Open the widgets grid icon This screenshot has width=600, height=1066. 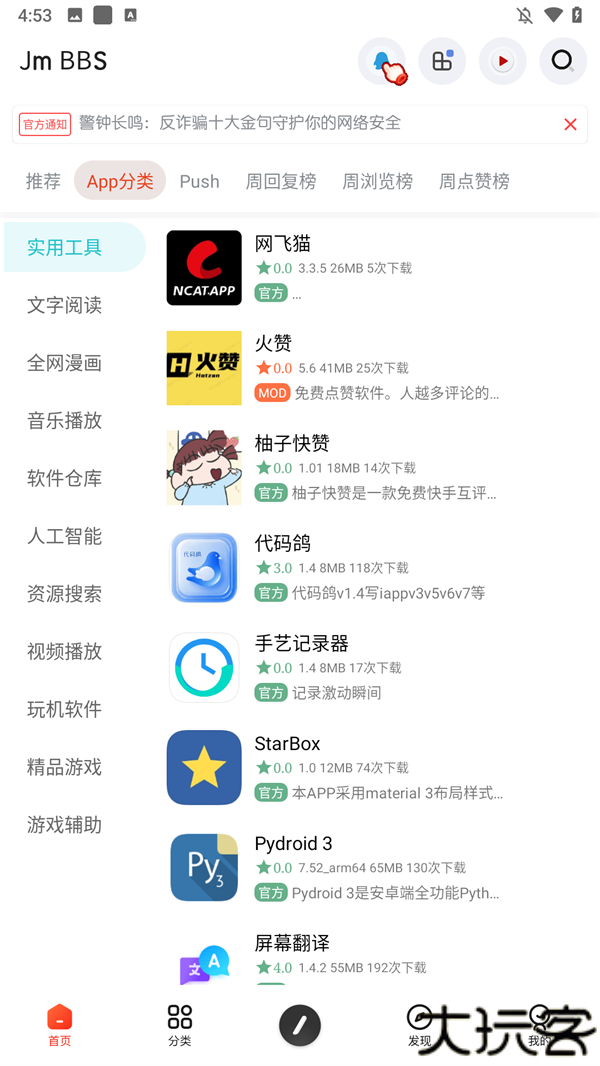[x=442, y=62]
